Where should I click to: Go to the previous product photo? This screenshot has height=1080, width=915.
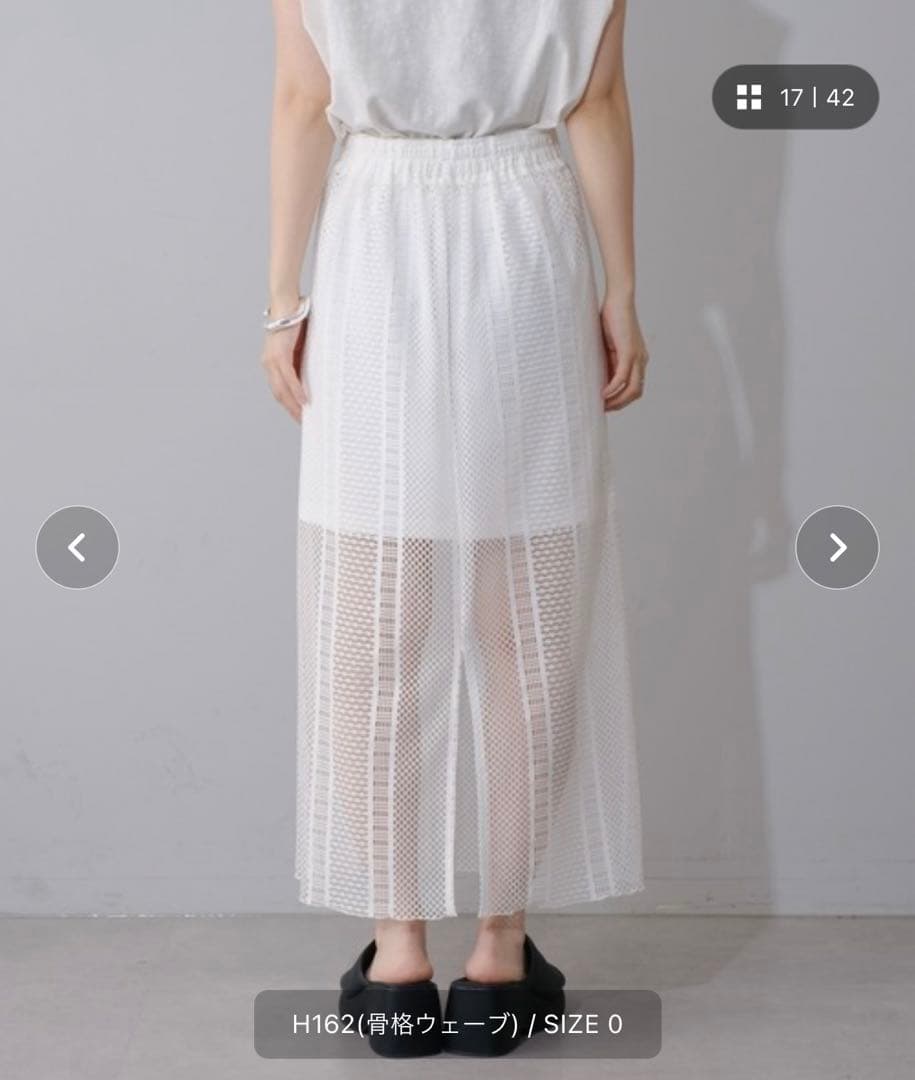coord(77,548)
